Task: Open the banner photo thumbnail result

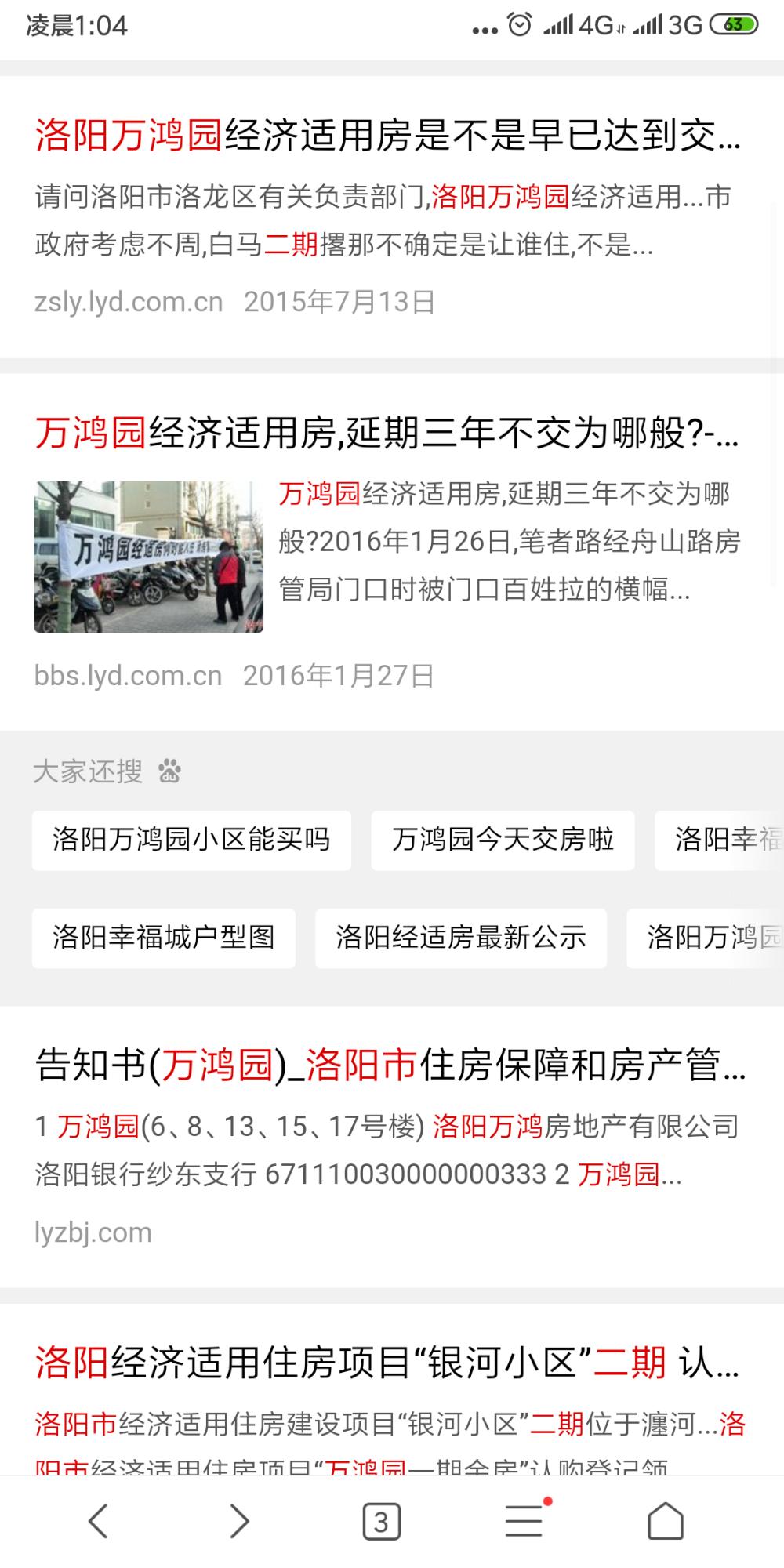Action: [149, 557]
